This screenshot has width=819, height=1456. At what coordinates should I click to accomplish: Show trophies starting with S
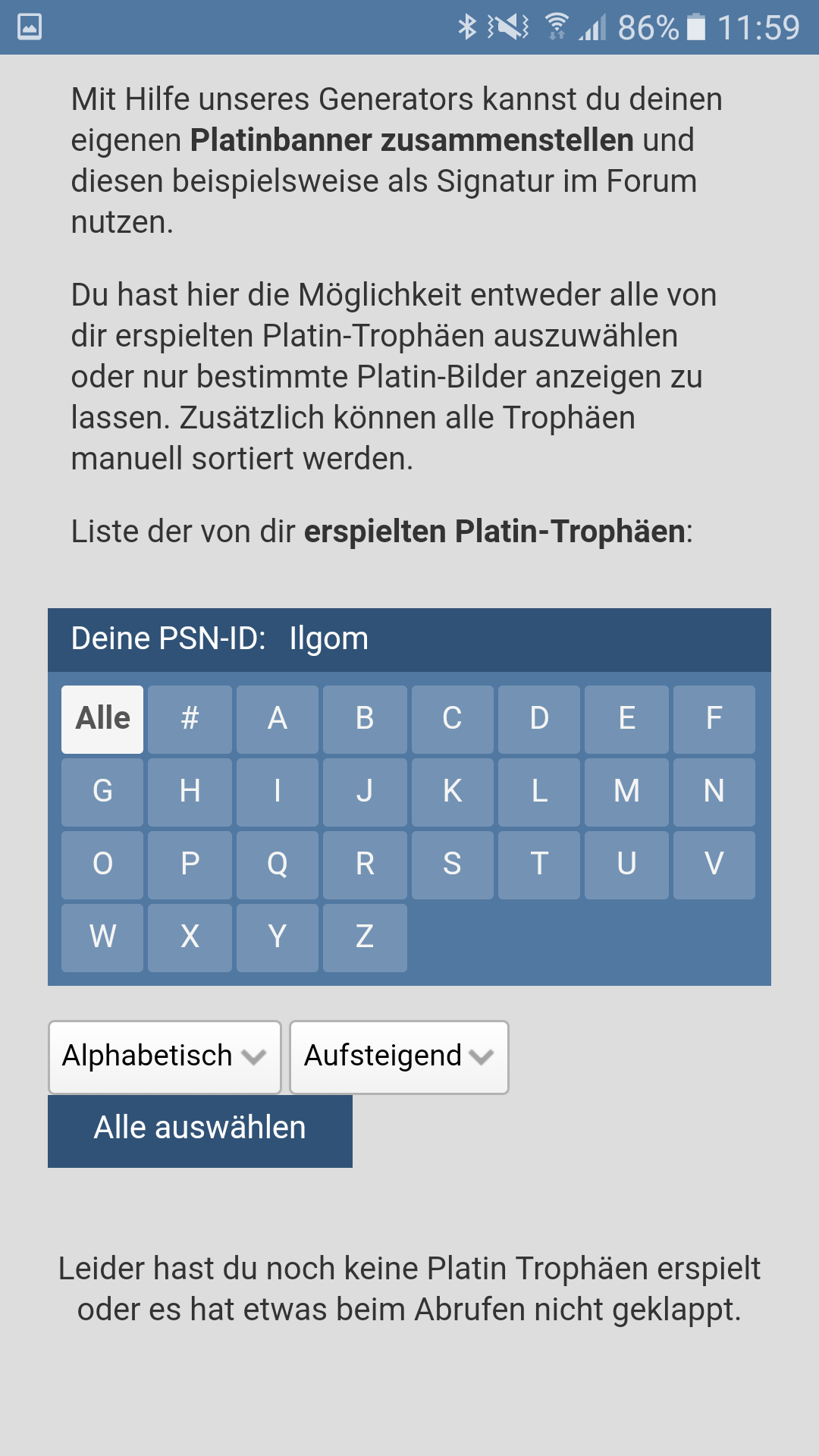(453, 864)
